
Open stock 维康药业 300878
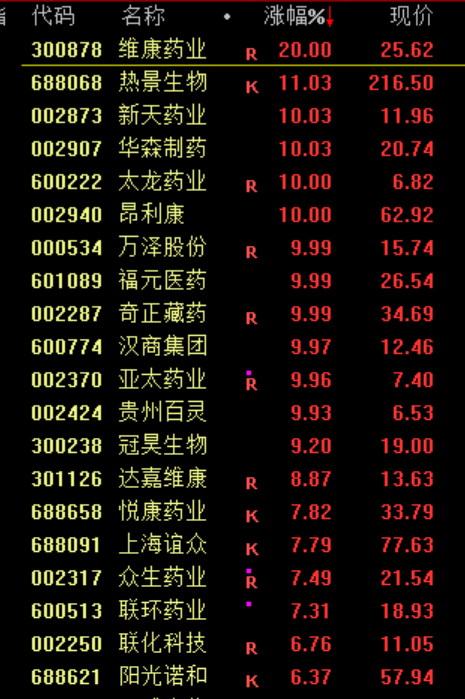(x=232, y=49)
